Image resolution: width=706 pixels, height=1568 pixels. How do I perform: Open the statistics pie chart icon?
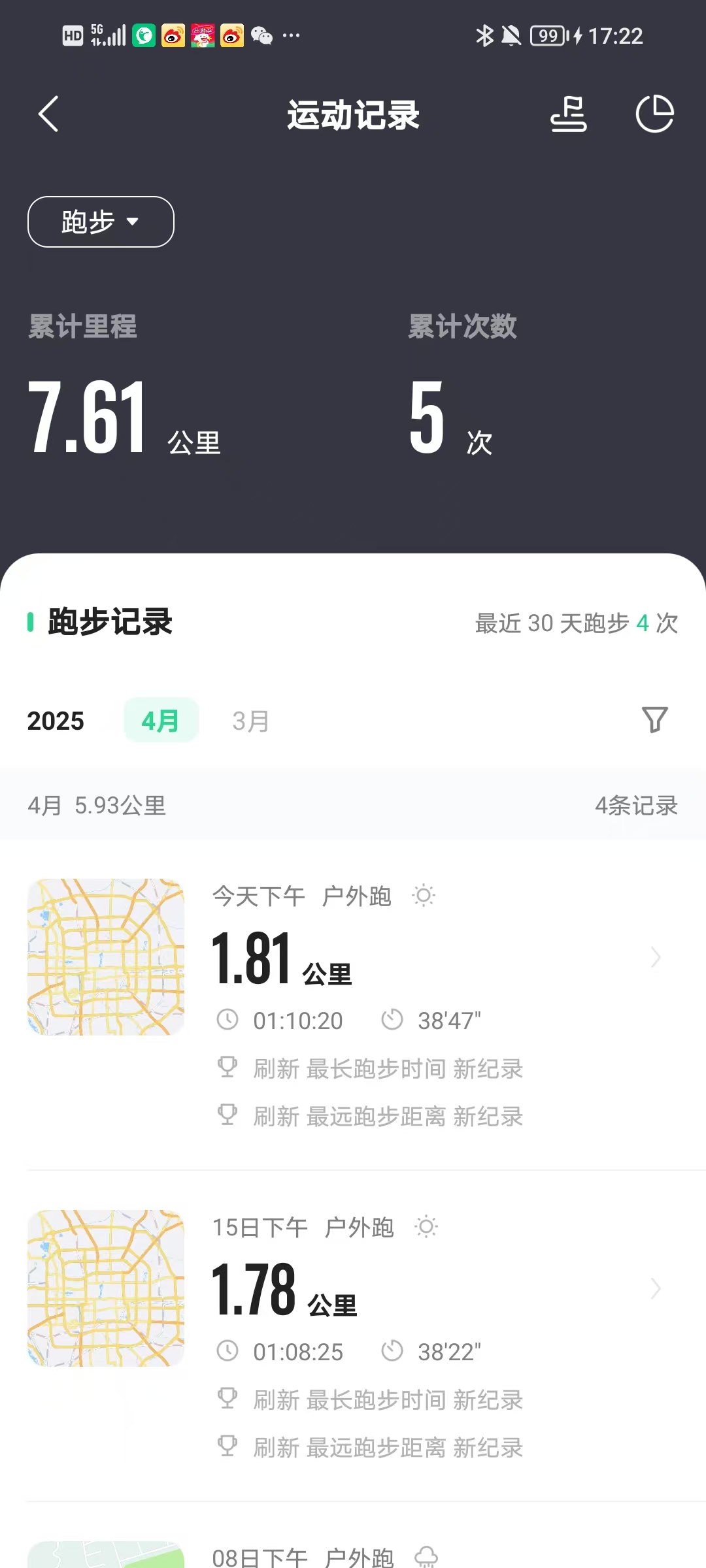click(x=655, y=114)
